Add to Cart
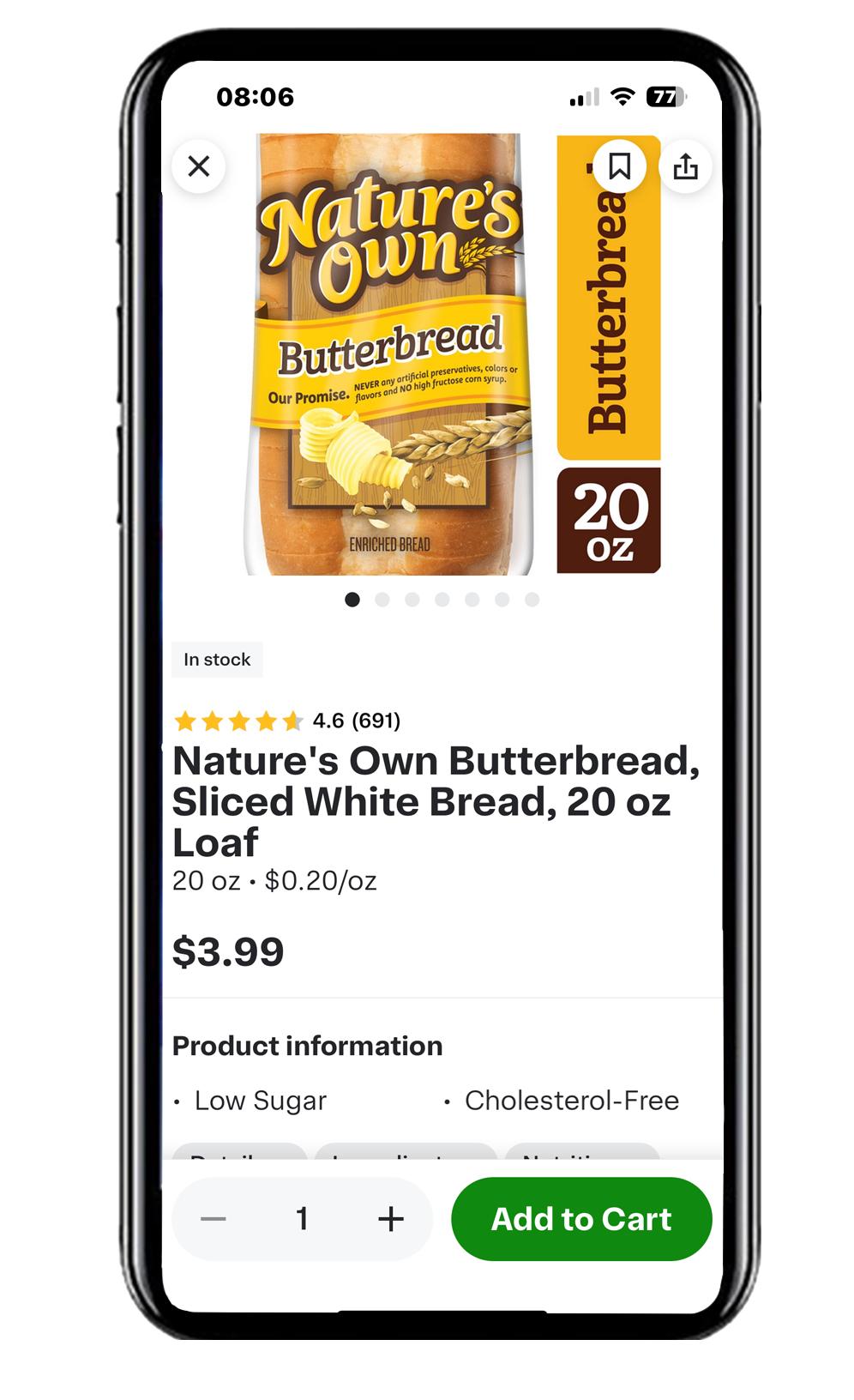854x1400 pixels. [x=581, y=1218]
